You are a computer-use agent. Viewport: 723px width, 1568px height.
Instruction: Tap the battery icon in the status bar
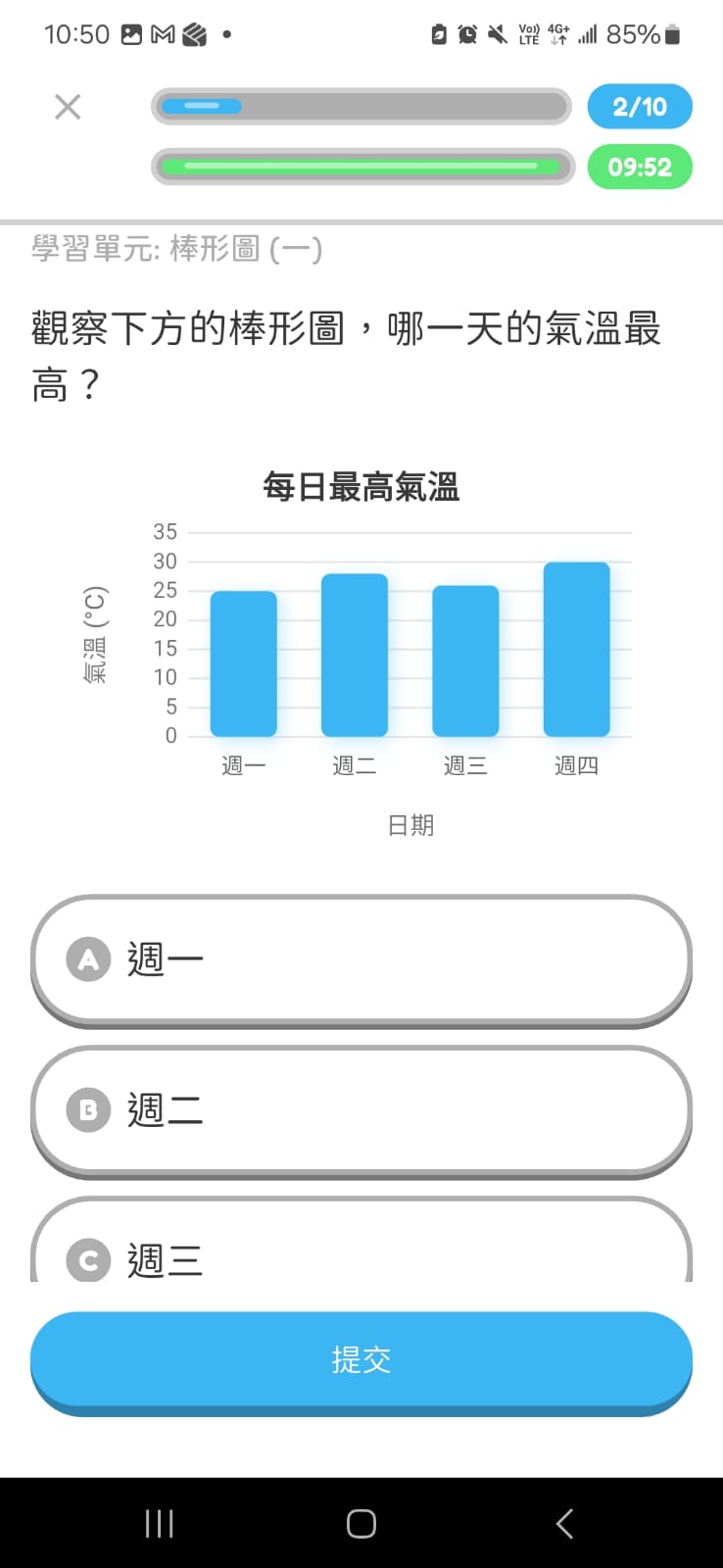671,33
